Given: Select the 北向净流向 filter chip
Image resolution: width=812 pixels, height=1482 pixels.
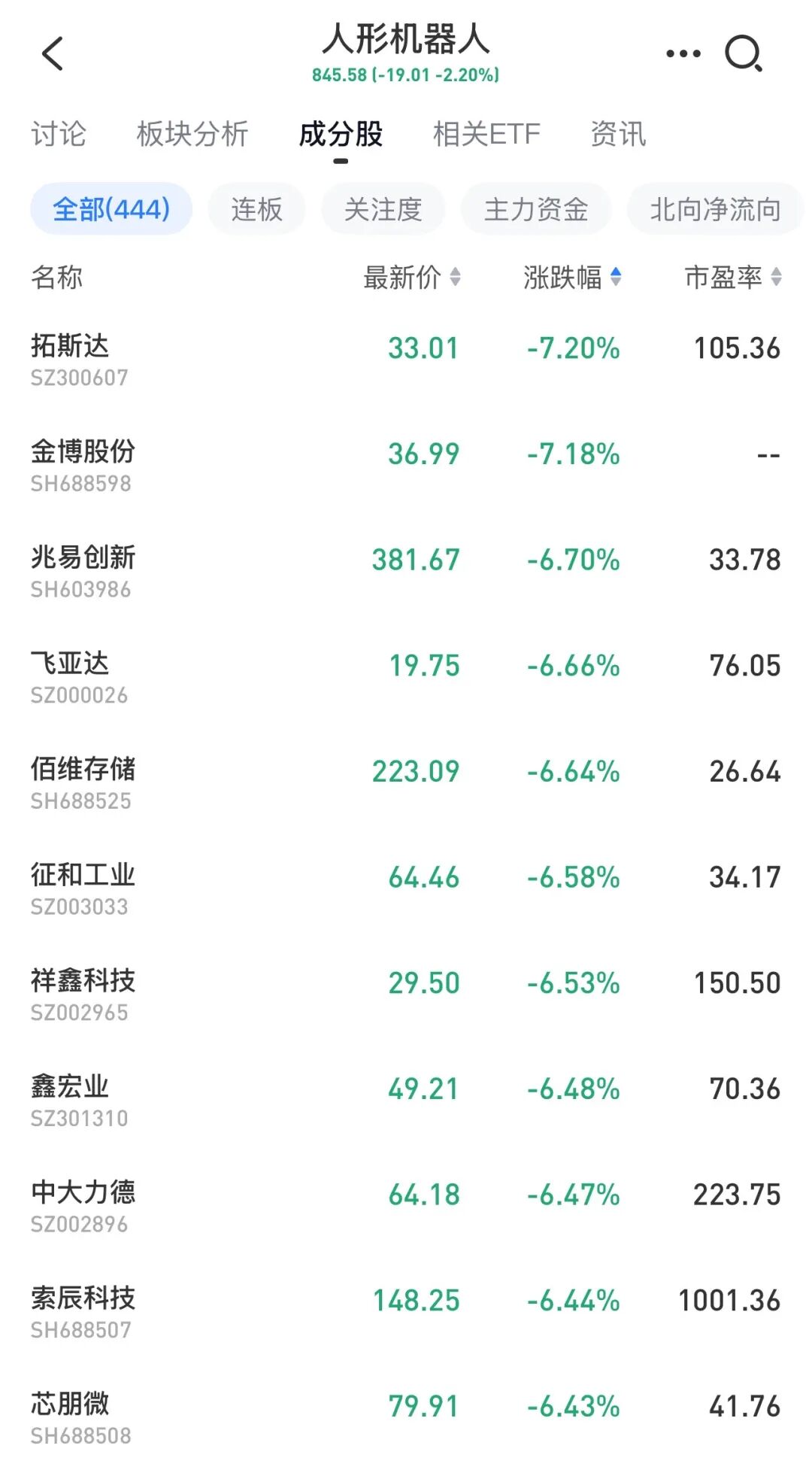Looking at the screenshot, I should (715, 209).
